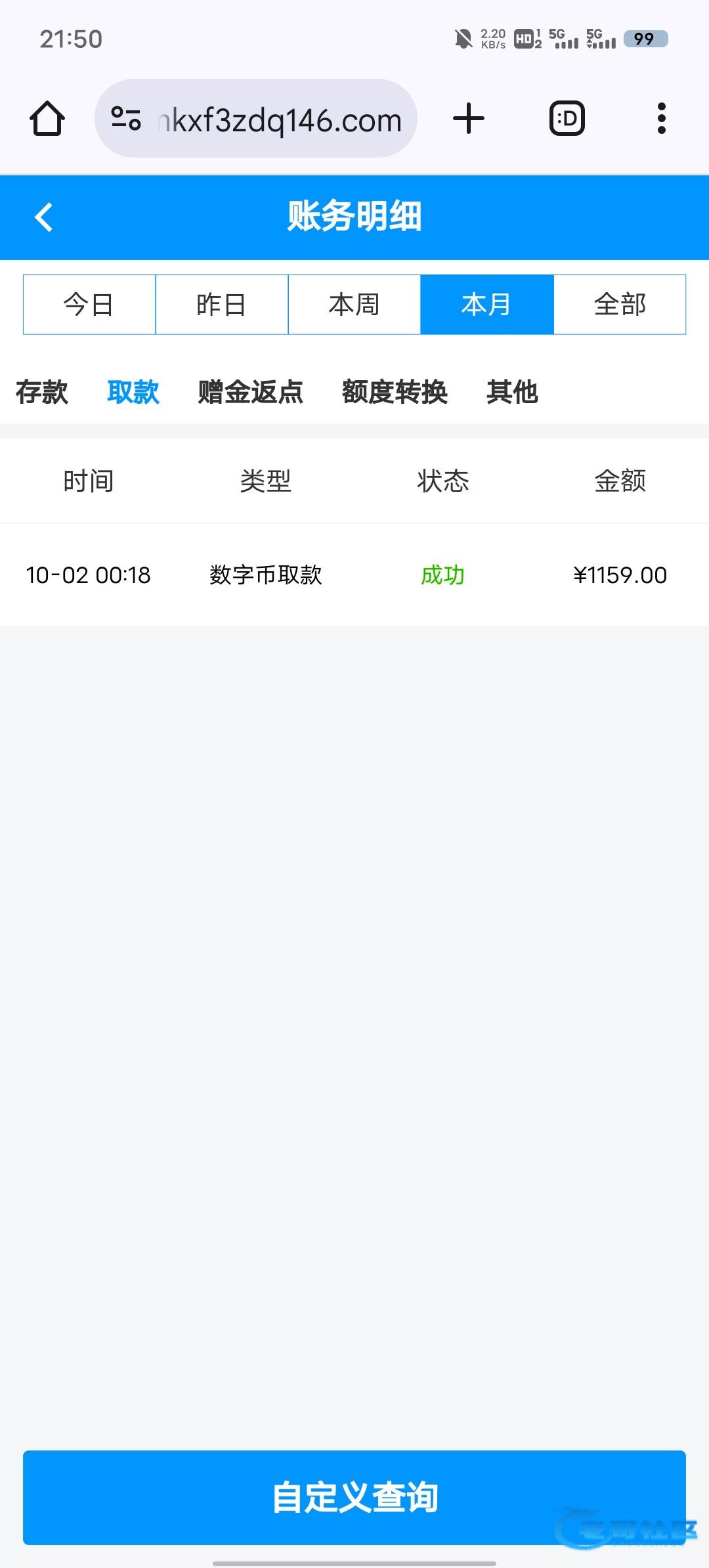709x1568 pixels.
Task: Switch to the 额度转换 tab
Action: [x=395, y=392]
